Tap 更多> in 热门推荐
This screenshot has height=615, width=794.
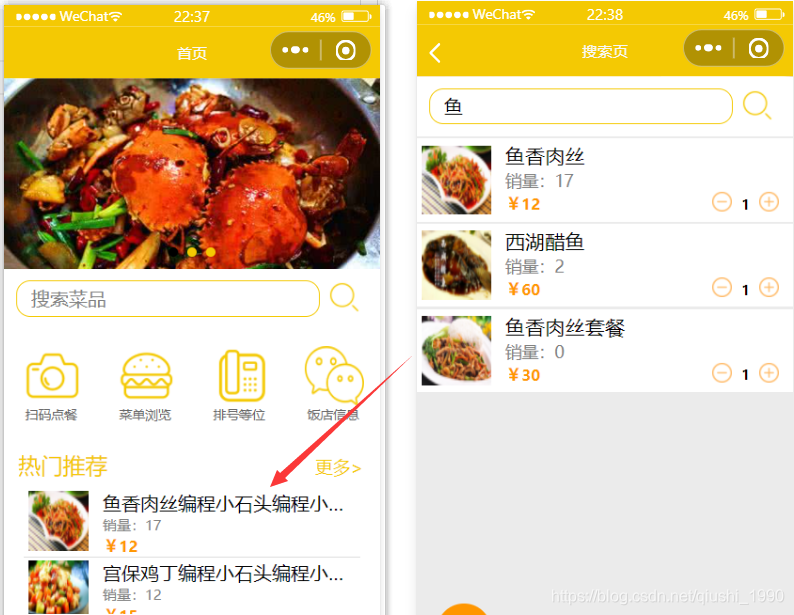pyautogui.click(x=338, y=467)
